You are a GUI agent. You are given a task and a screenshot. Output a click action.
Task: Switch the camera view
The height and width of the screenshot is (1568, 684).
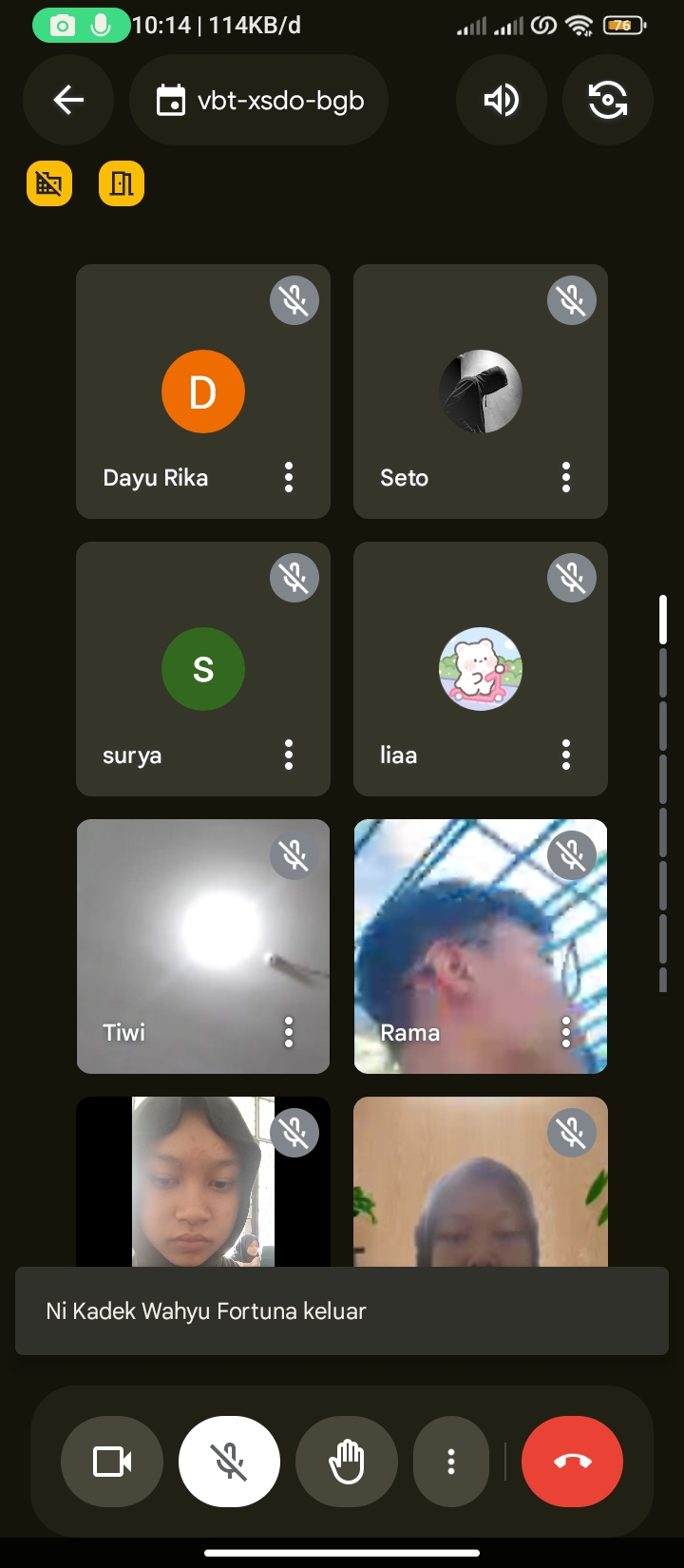[607, 100]
